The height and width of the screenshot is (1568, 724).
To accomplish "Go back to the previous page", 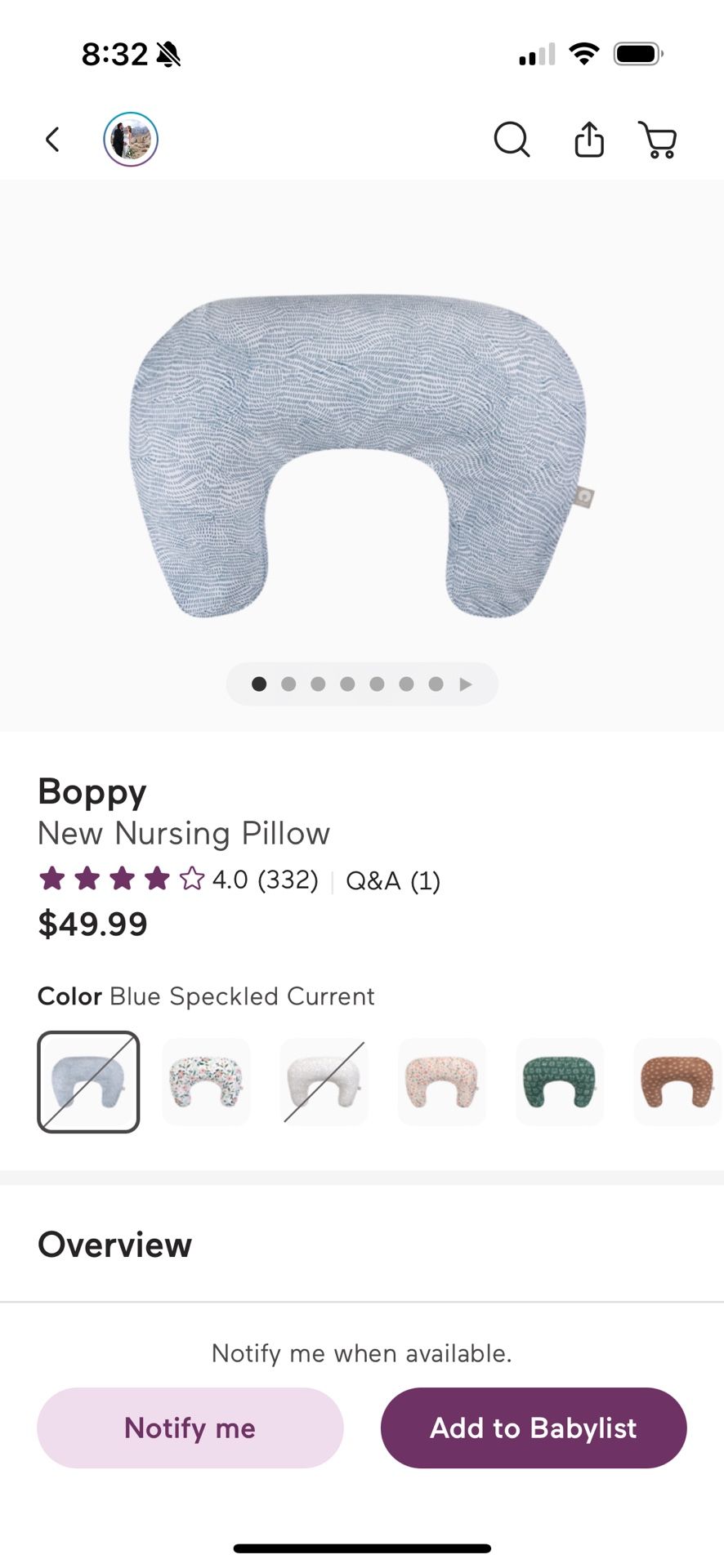I will pos(52,140).
